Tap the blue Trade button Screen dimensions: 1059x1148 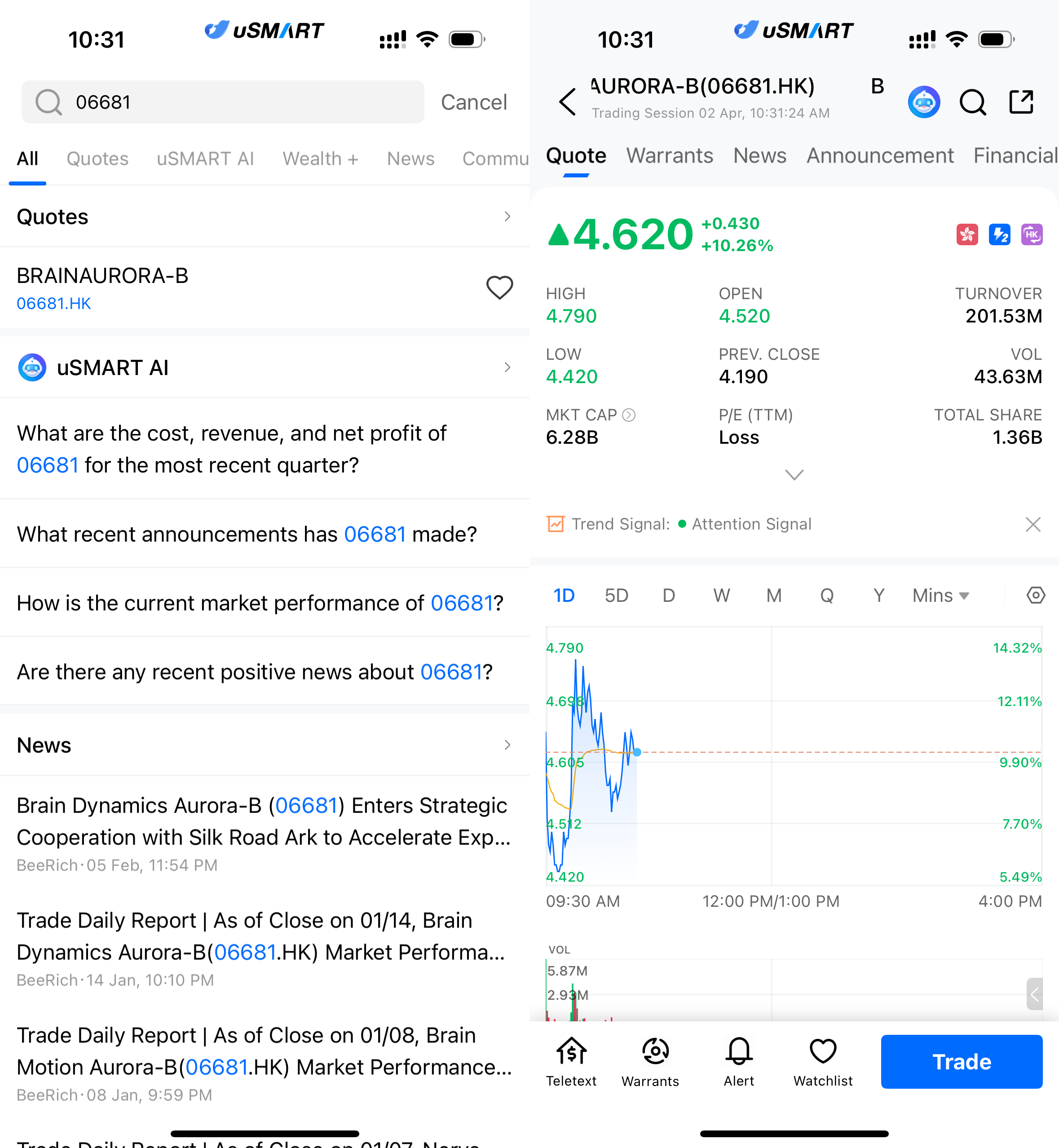pos(961,1061)
